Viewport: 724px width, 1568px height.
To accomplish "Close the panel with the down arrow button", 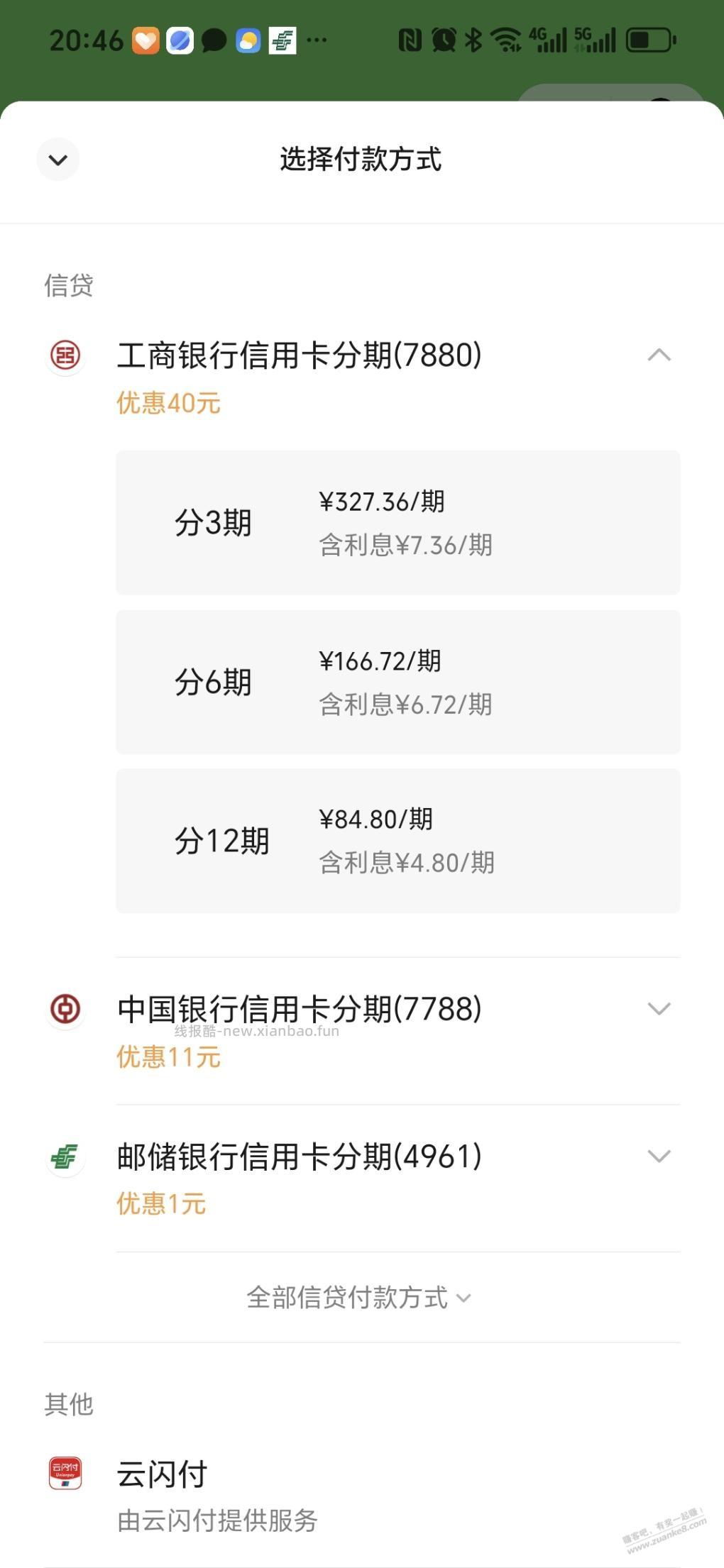I will tap(59, 160).
